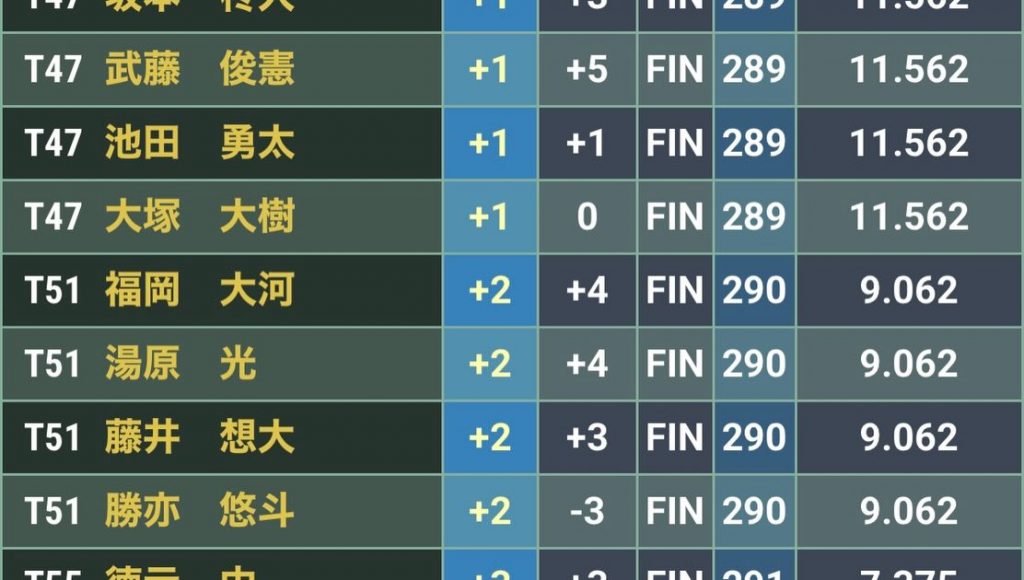
Task: Select 大塚 大樹 in the leaderboard
Action: pyautogui.click(x=512, y=217)
